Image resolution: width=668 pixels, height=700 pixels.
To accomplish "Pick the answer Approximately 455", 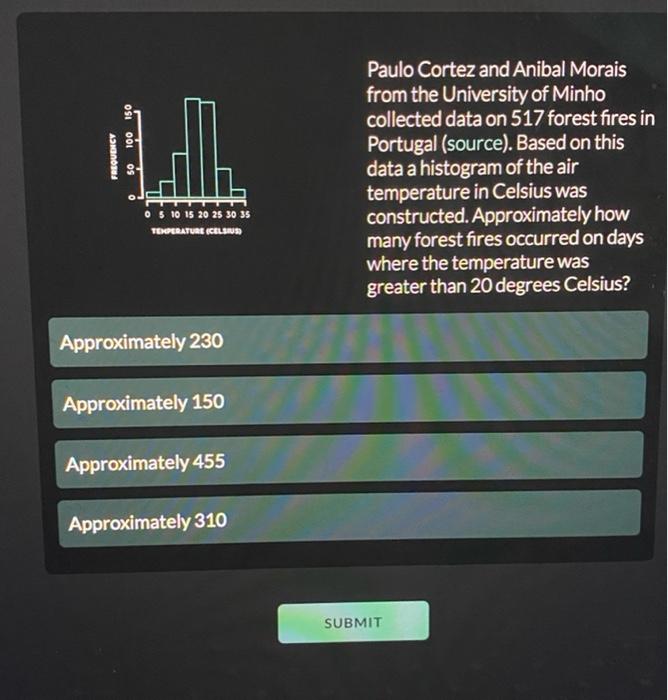I will click(348, 463).
